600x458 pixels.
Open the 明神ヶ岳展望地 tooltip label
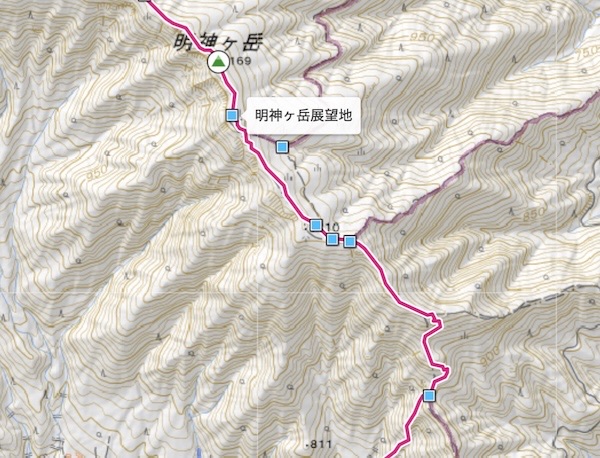coord(301,115)
